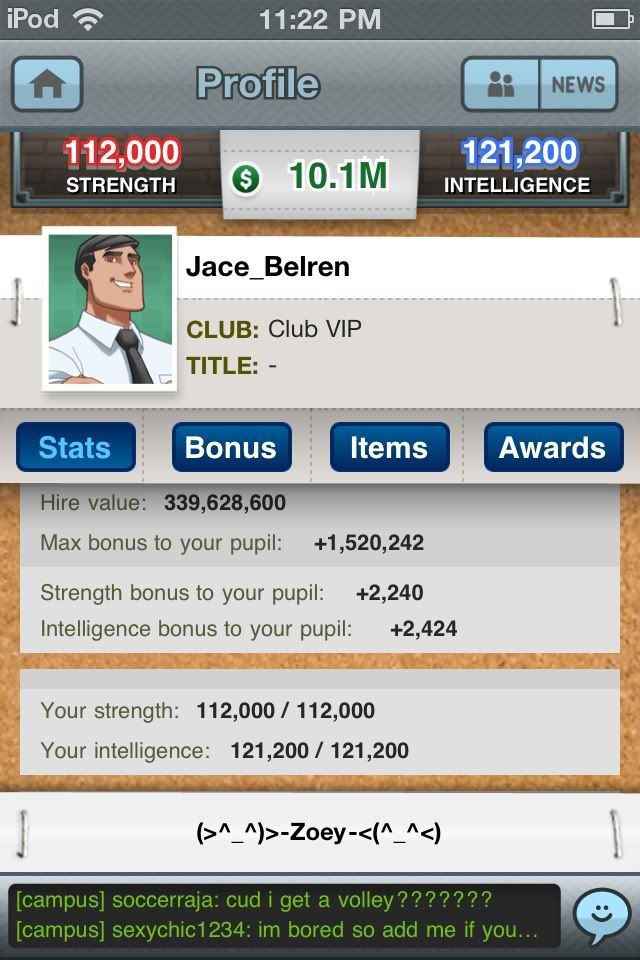Open the friends icon in the header
Image resolution: width=640 pixels, height=960 pixels.
point(500,85)
